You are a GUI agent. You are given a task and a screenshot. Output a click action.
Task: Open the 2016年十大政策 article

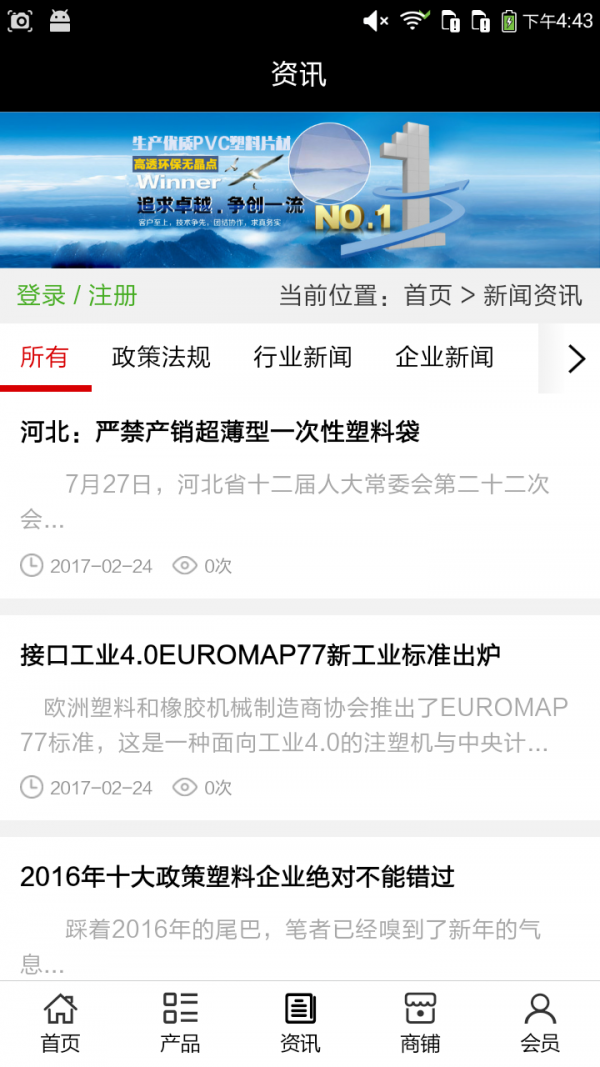(237, 877)
